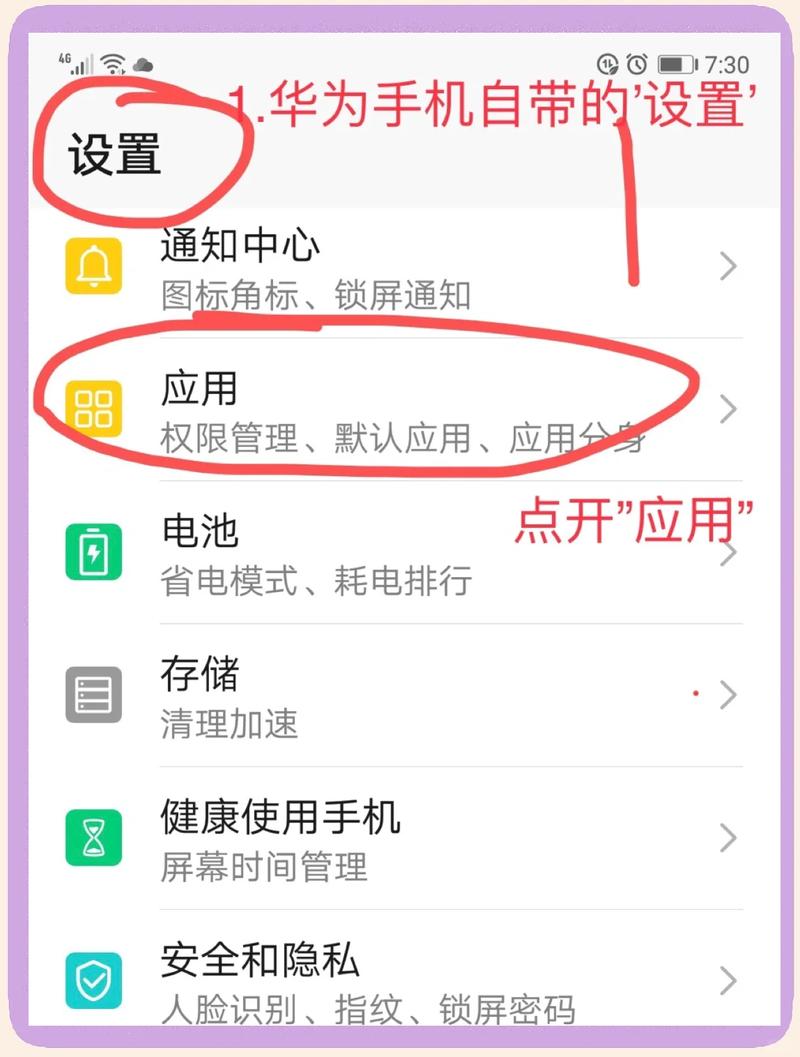Viewport: 800px width, 1057px height.
Task: Expand the 电池 row chevron
Action: pyautogui.click(x=727, y=552)
